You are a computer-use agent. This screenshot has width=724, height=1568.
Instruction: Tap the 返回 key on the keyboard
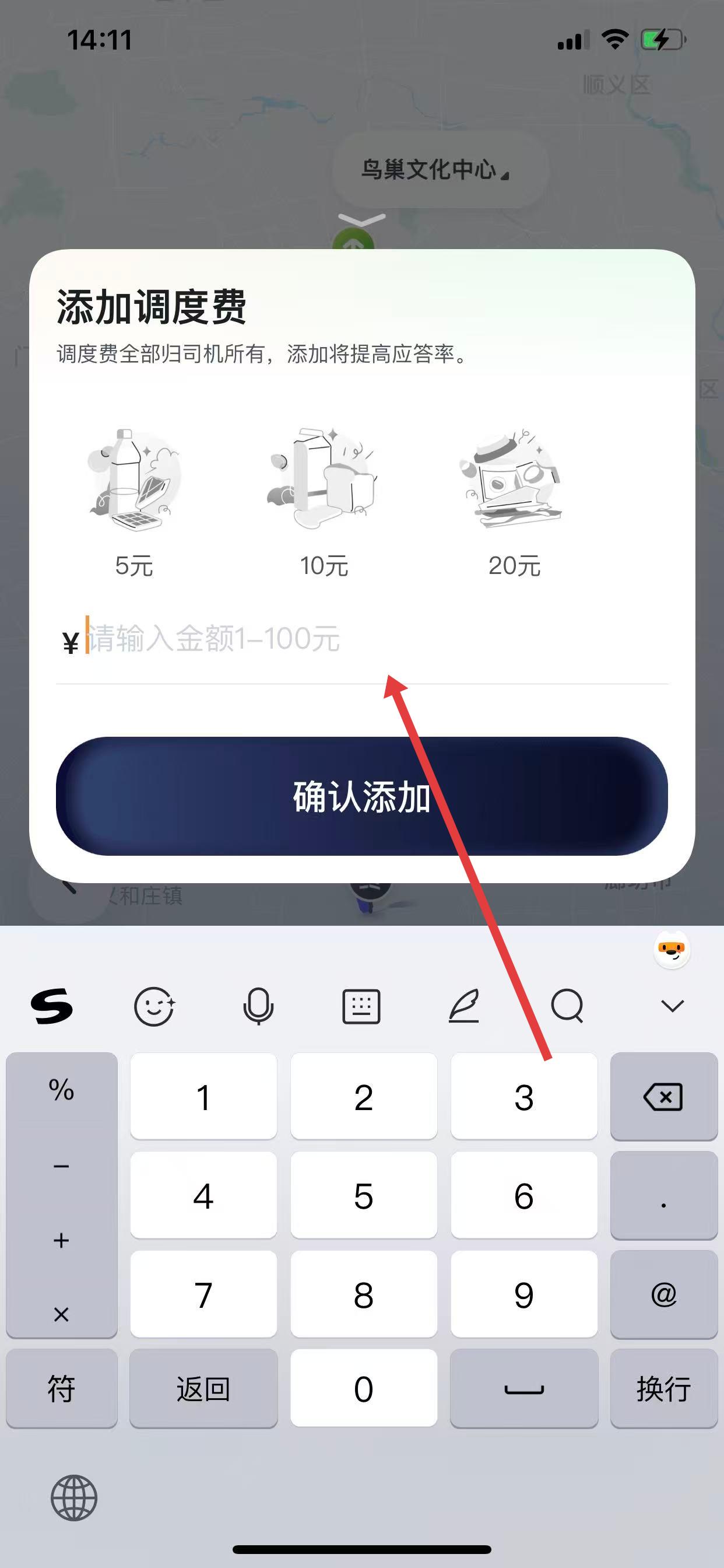[203, 1389]
